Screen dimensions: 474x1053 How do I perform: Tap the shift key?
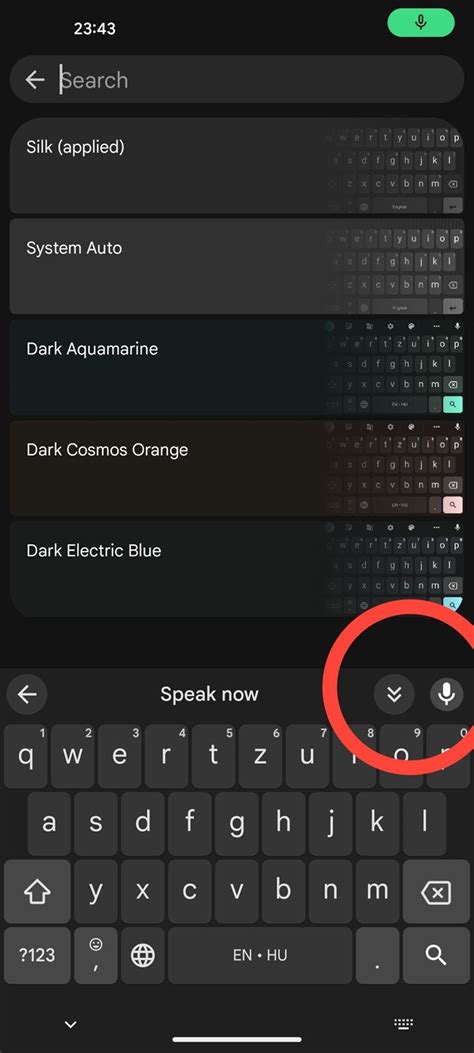tap(38, 892)
